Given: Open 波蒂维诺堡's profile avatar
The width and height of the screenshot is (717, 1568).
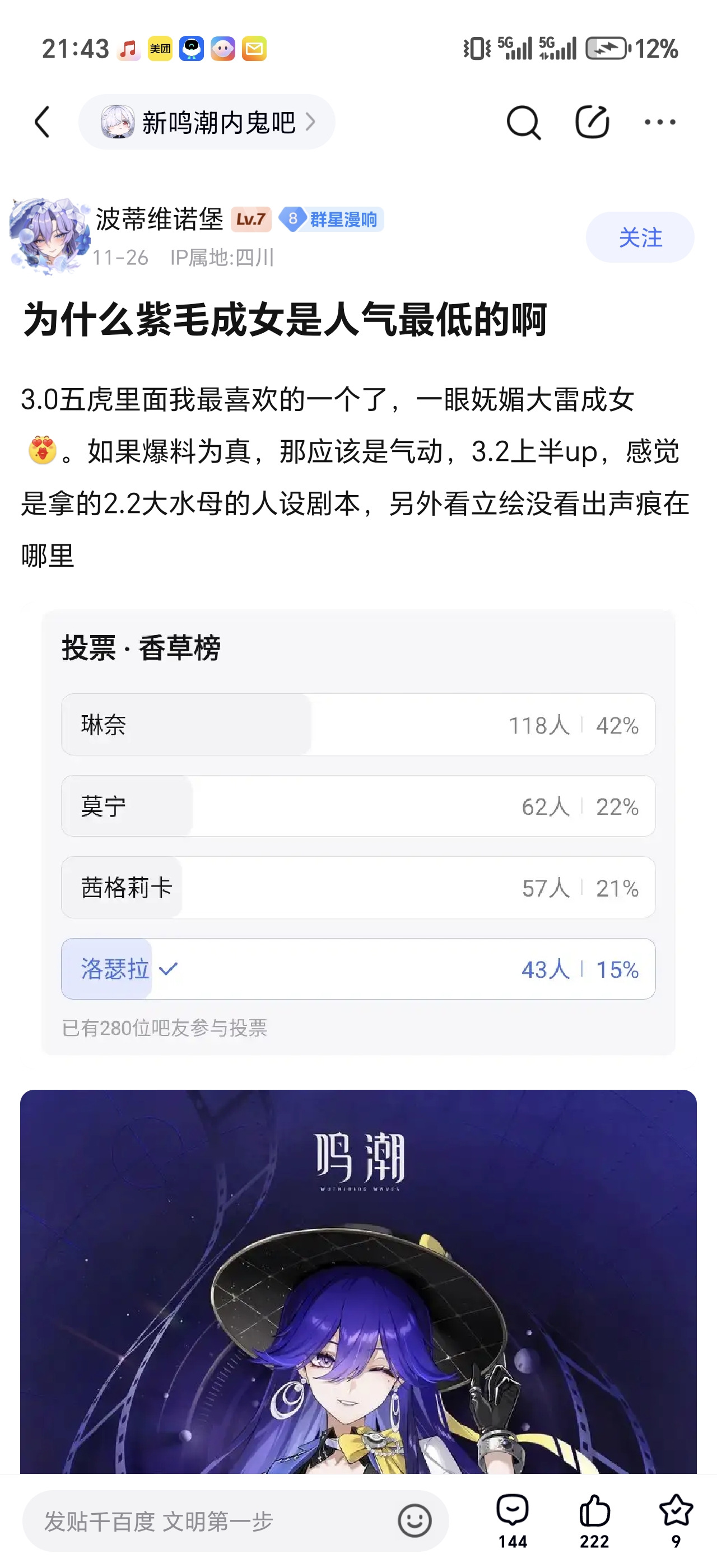Looking at the screenshot, I should [50, 236].
